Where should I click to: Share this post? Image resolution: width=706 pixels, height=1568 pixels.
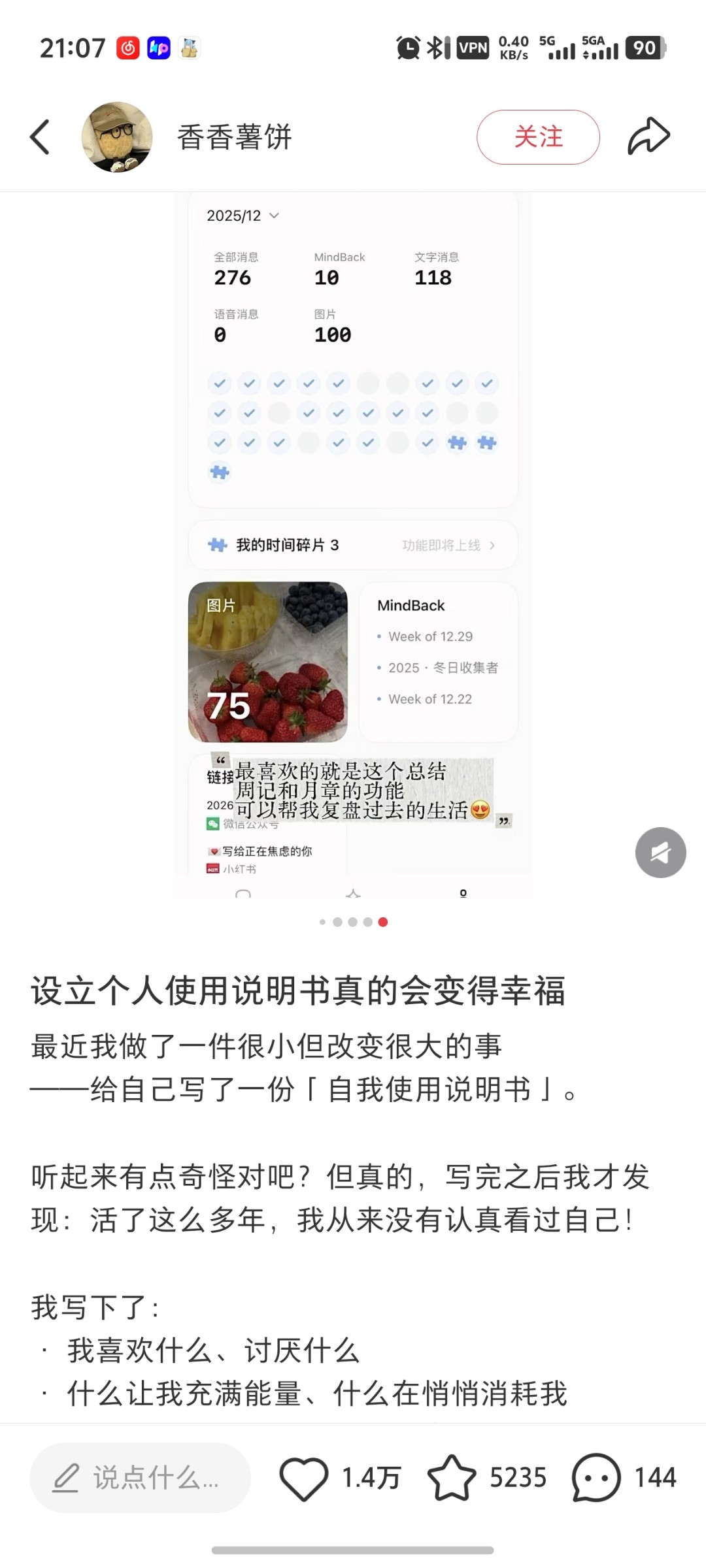(648, 137)
